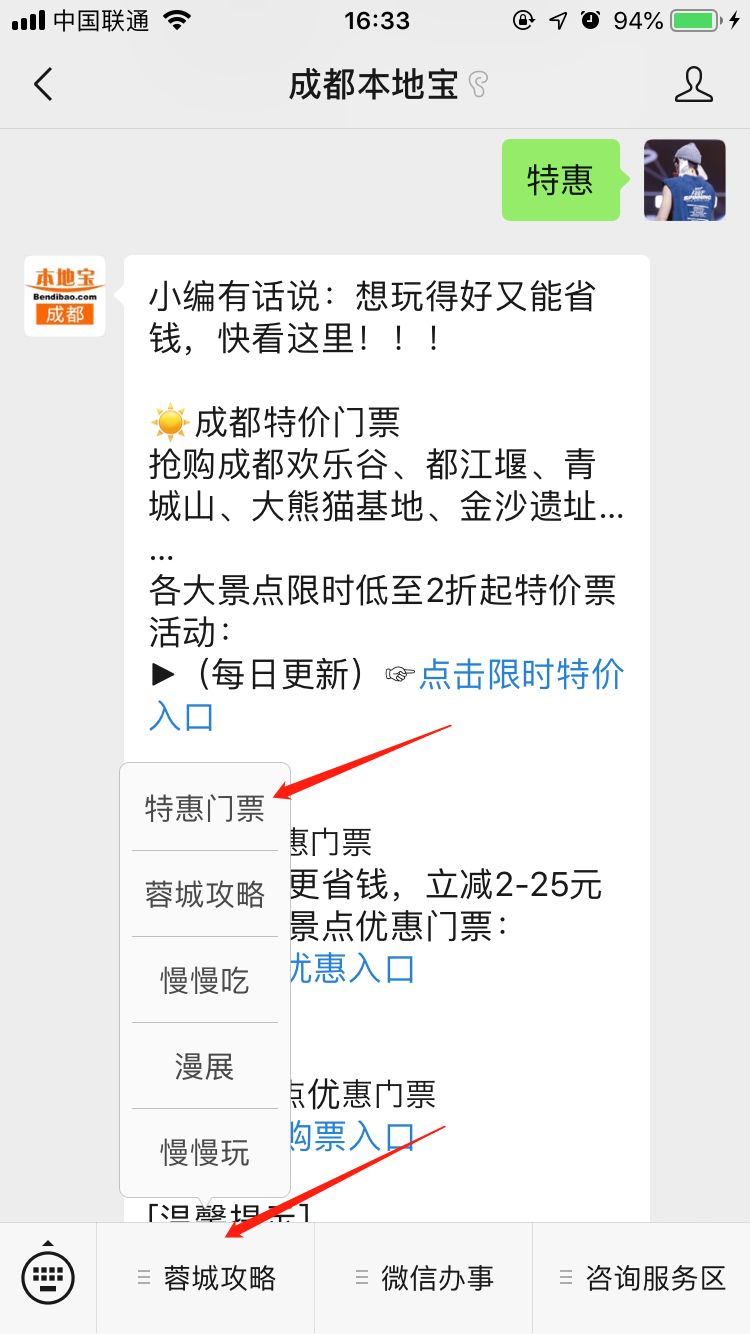Select 特惠门票 in popup menu

[x=205, y=808]
